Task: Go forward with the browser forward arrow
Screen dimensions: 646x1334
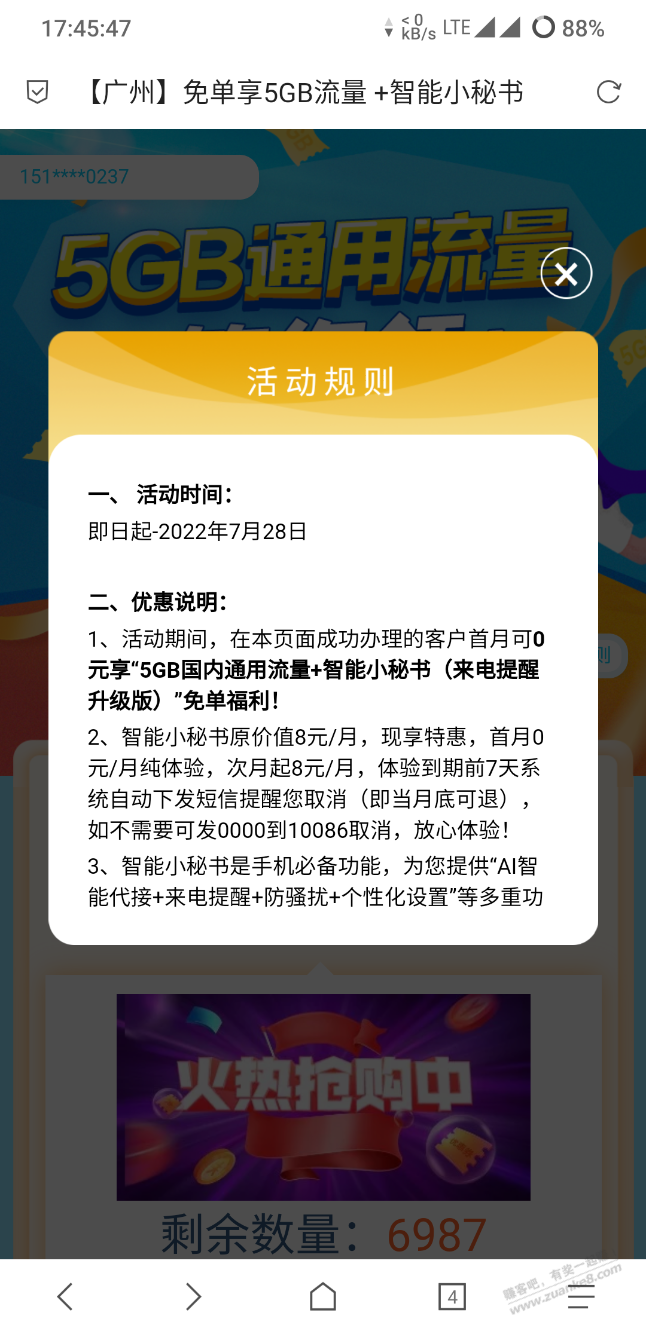Action: pos(194,1297)
